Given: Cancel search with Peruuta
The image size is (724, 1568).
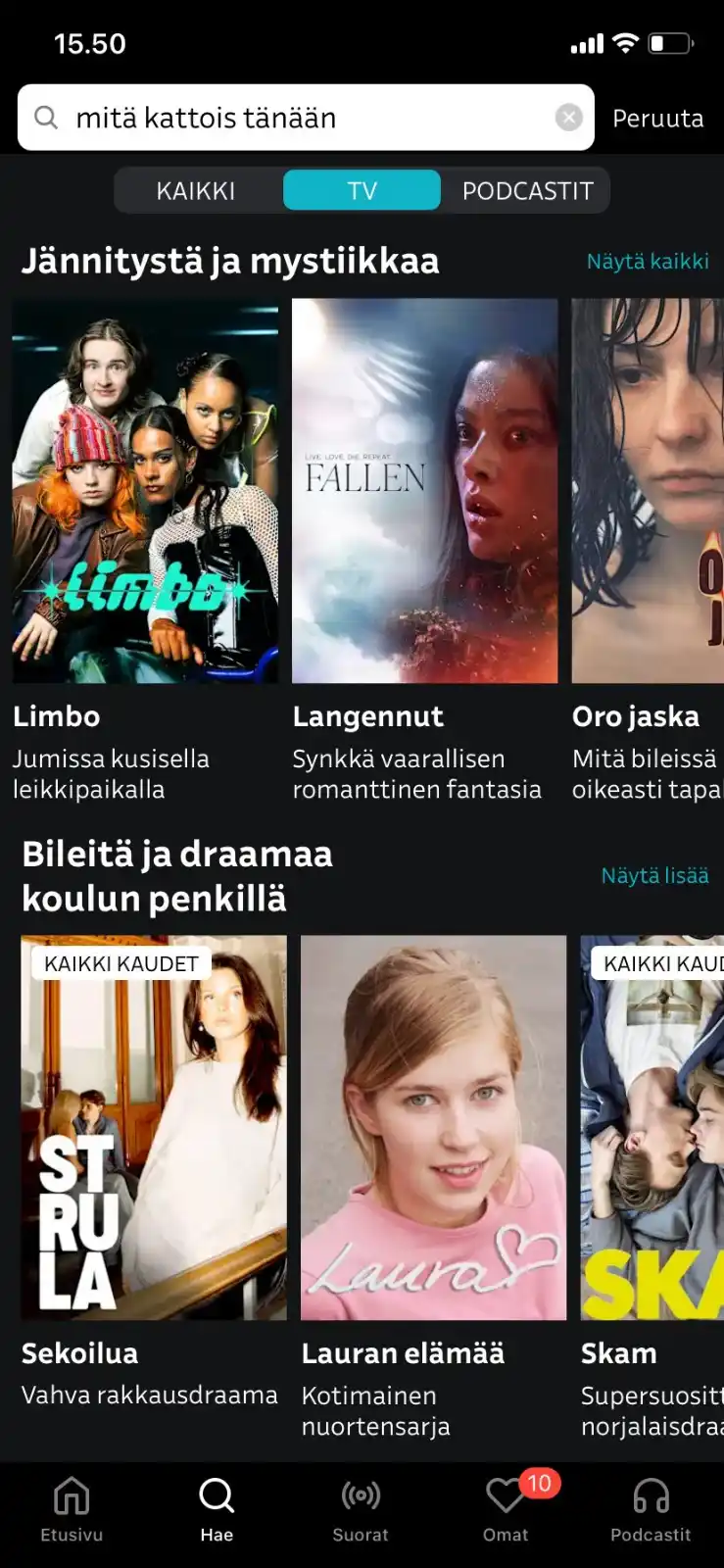Looking at the screenshot, I should tap(657, 119).
